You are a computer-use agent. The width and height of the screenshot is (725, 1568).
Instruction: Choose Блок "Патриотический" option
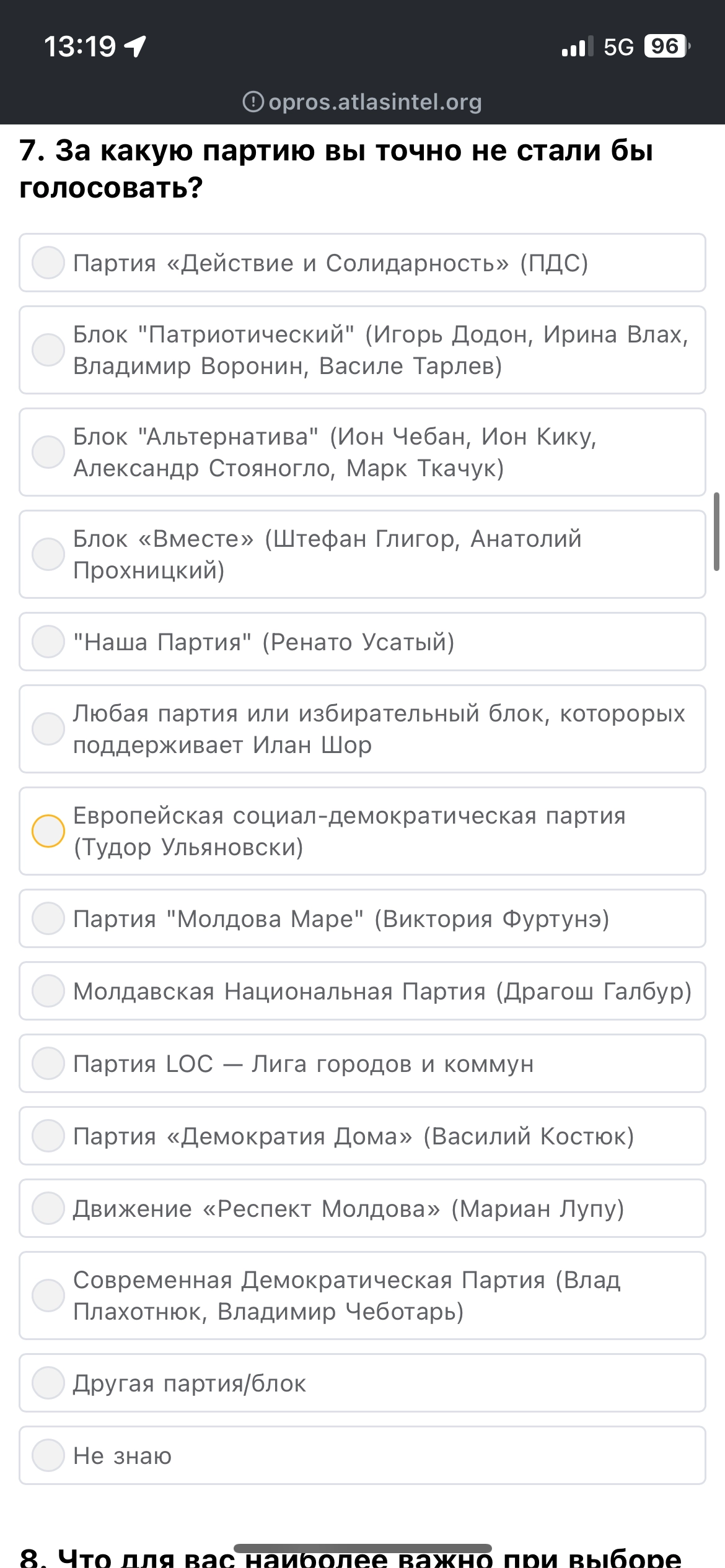(362, 350)
